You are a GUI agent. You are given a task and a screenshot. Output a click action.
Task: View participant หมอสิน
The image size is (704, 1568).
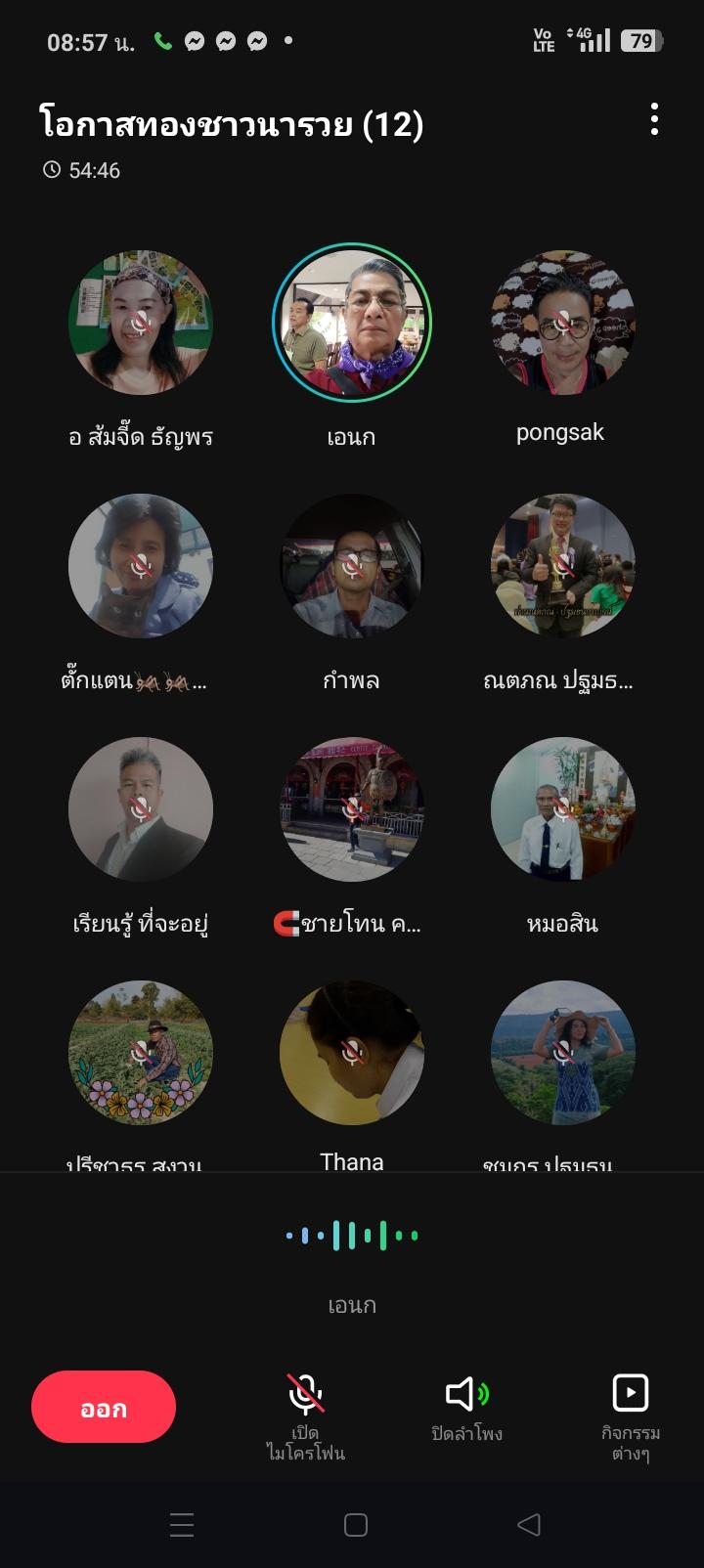(x=562, y=809)
